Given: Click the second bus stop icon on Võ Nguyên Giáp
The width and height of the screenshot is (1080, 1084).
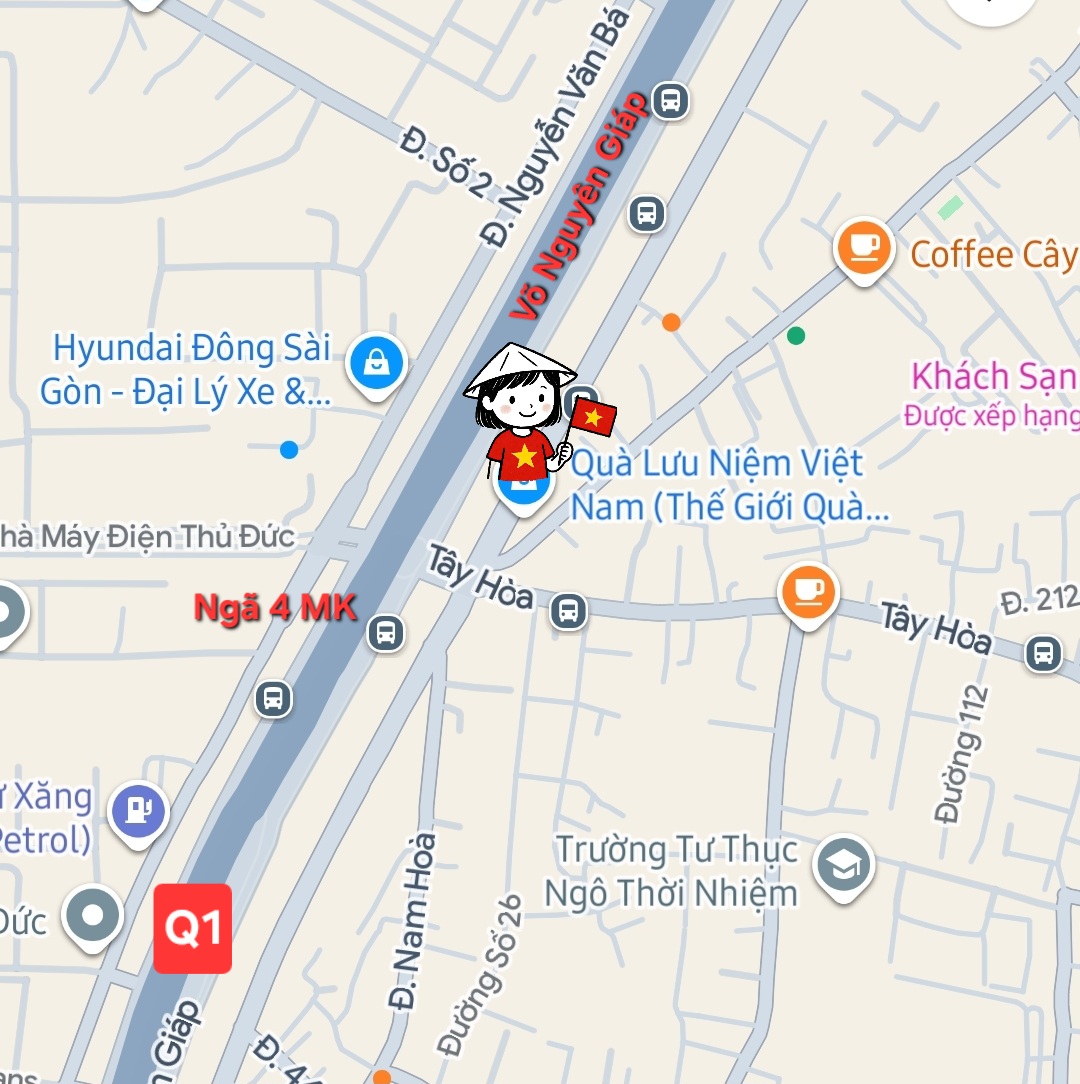Looking at the screenshot, I should (x=645, y=213).
